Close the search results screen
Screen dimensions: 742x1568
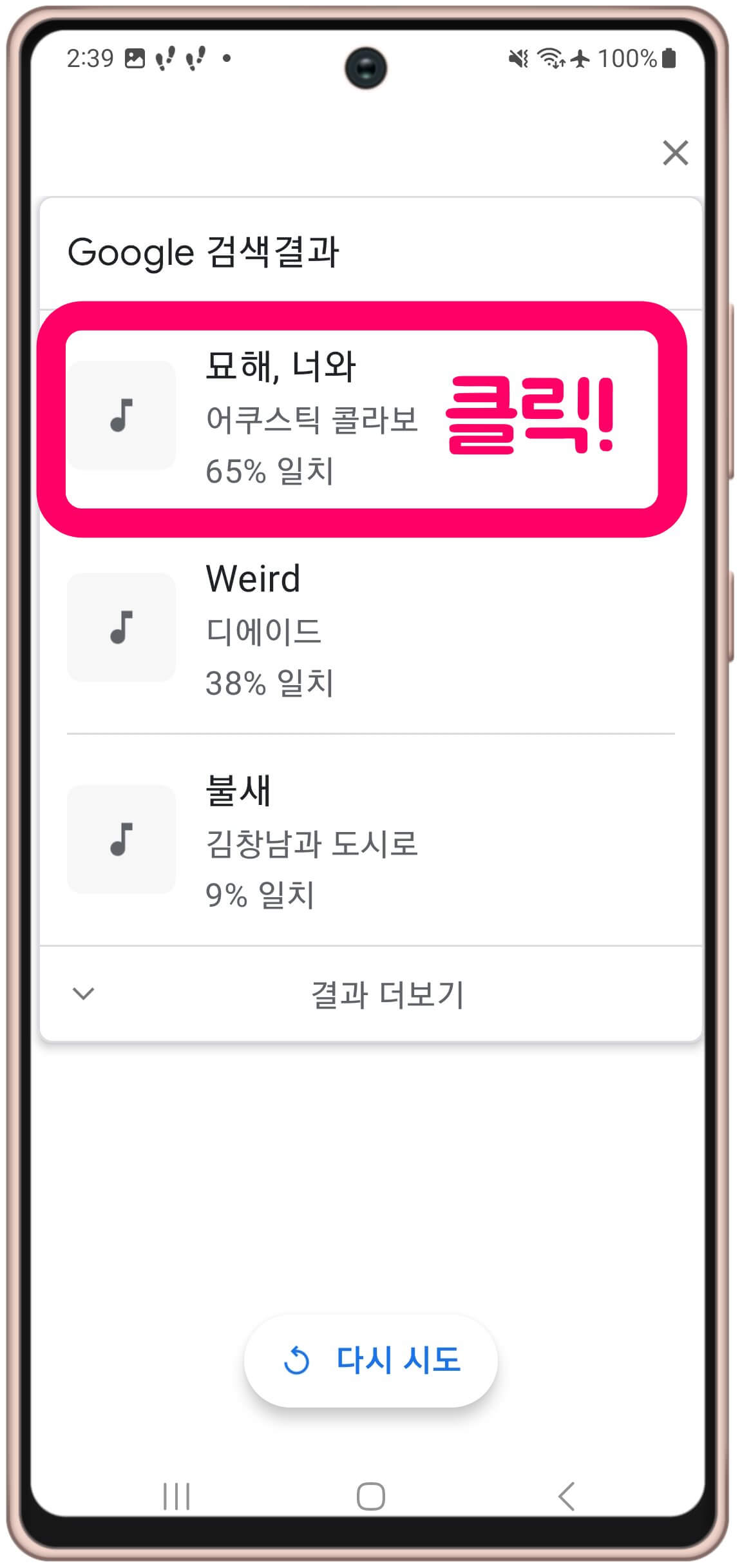(675, 153)
